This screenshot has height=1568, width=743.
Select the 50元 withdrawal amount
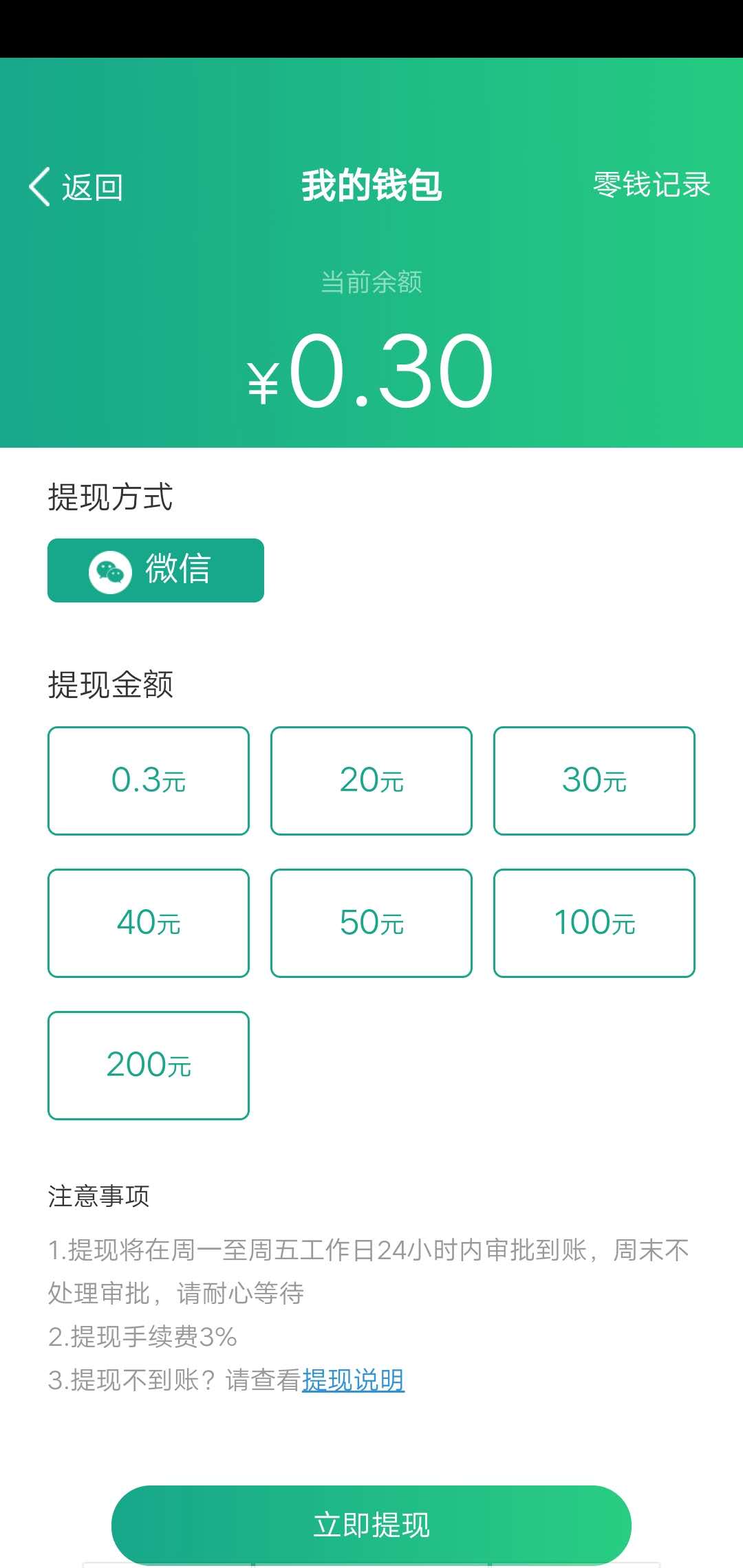(x=371, y=923)
